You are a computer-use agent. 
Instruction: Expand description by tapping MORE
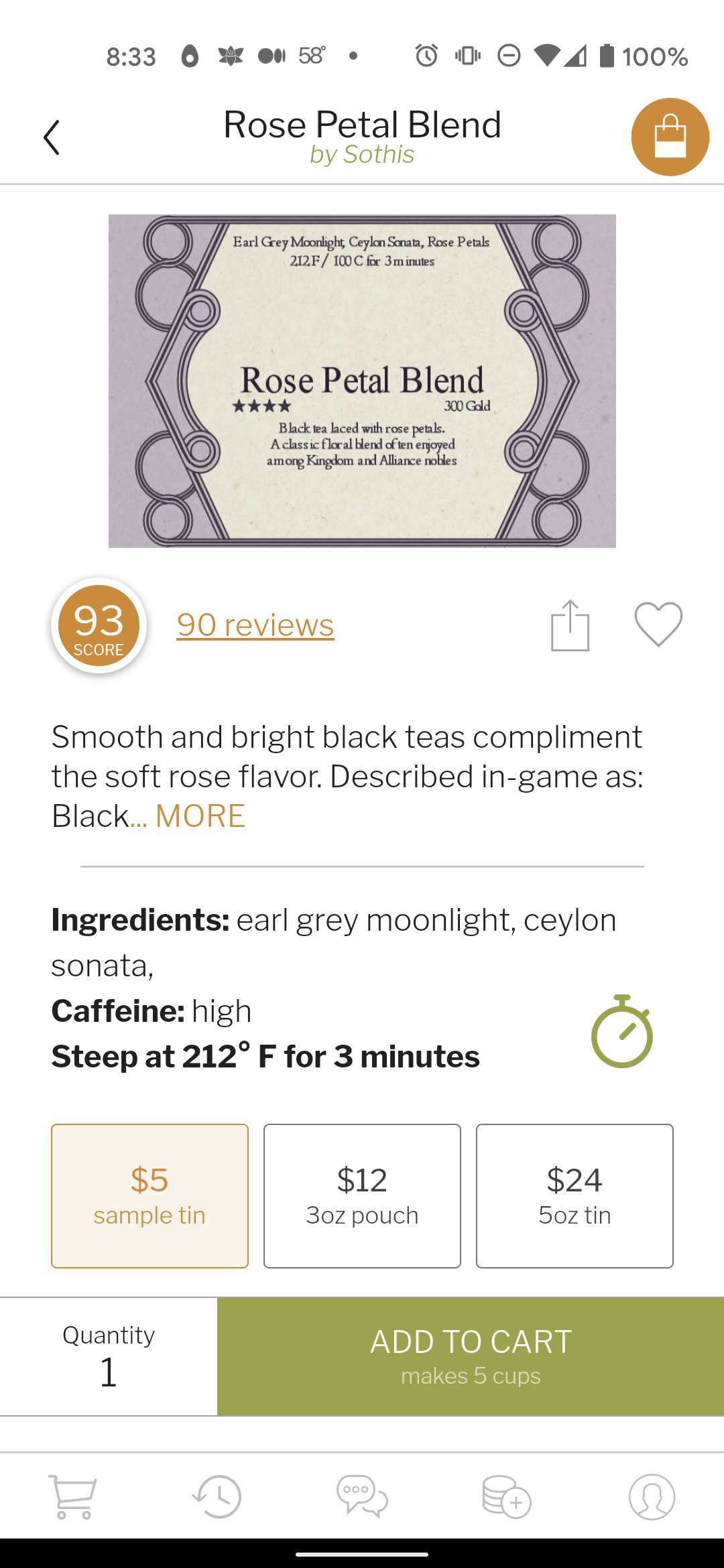[200, 816]
